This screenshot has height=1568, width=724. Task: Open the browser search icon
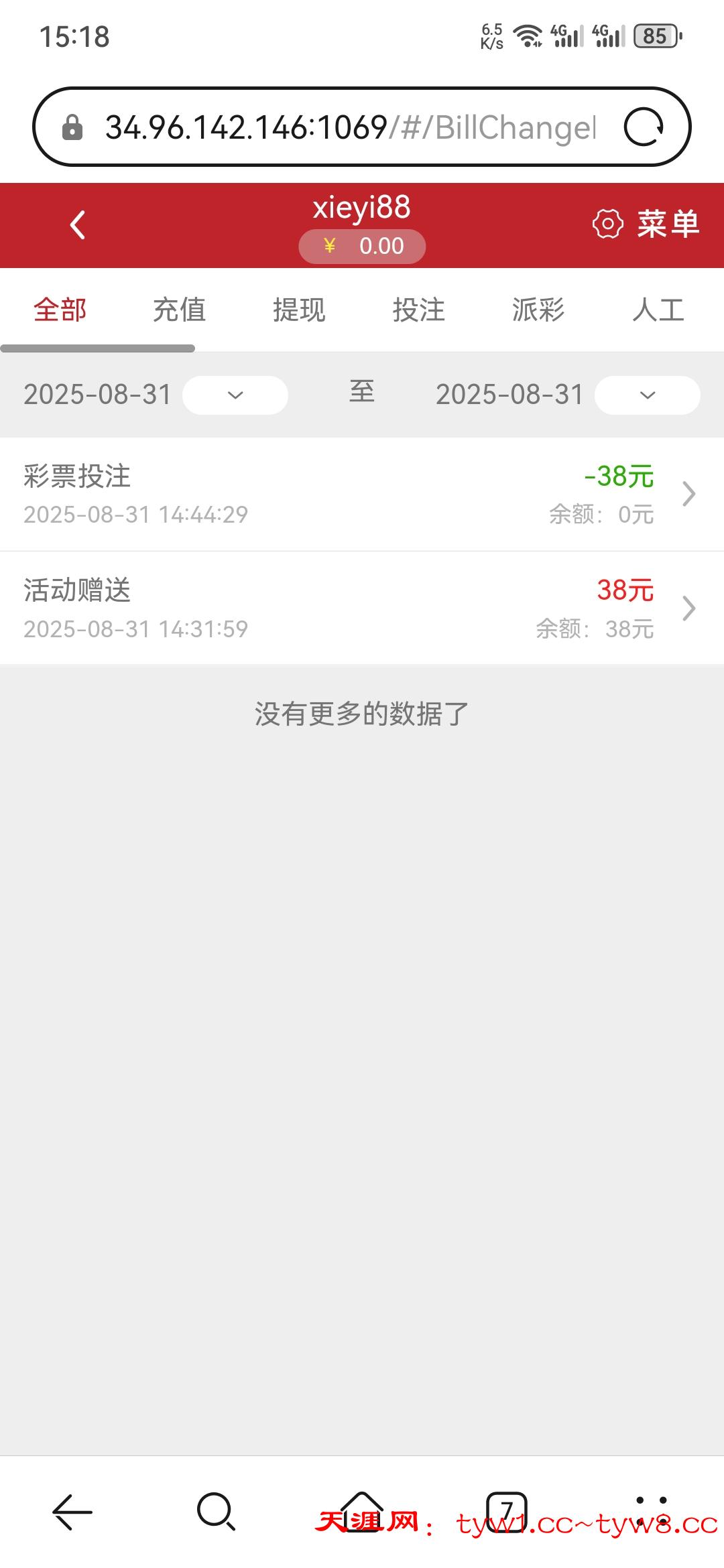coord(216,1512)
